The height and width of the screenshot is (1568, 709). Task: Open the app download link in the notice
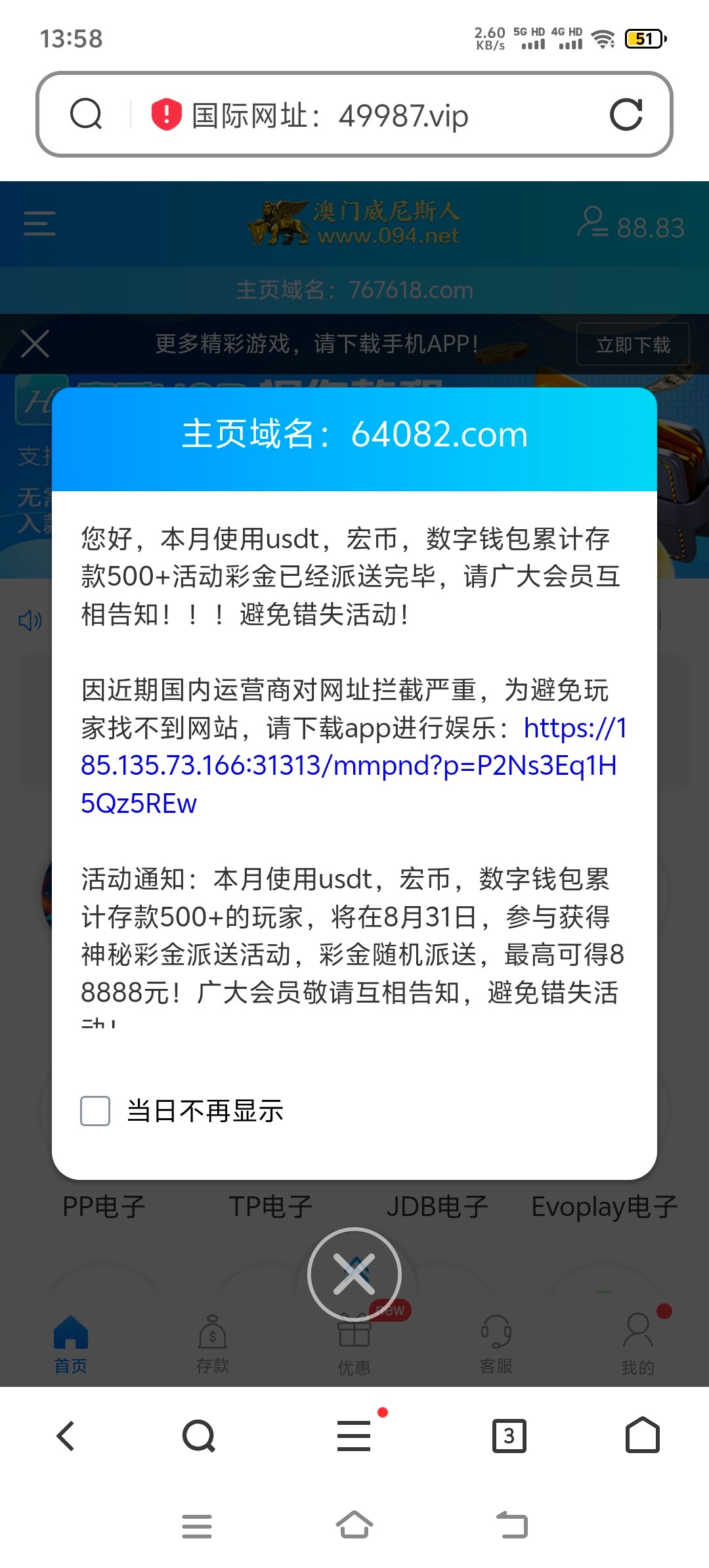348,766
